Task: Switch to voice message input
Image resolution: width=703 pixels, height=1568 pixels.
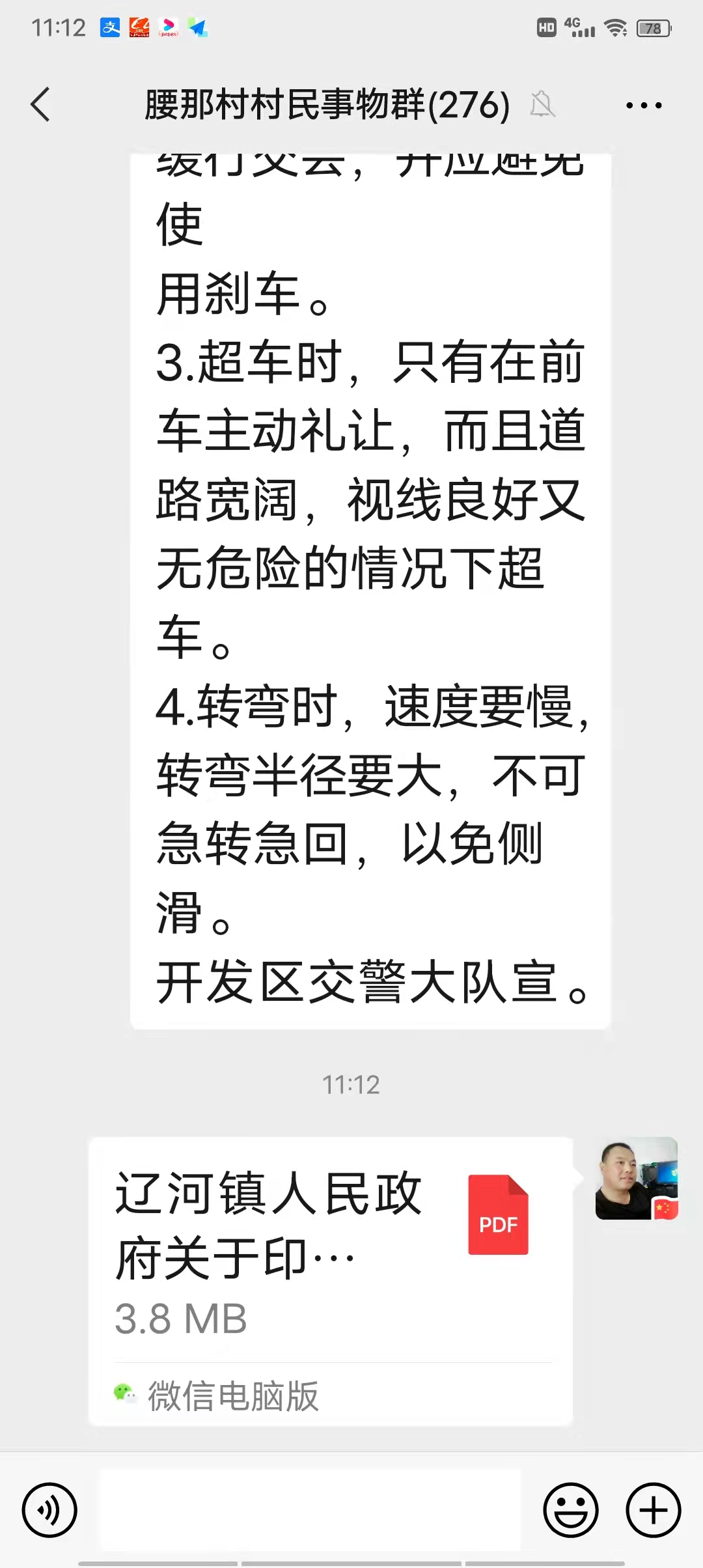Action: [x=49, y=1509]
